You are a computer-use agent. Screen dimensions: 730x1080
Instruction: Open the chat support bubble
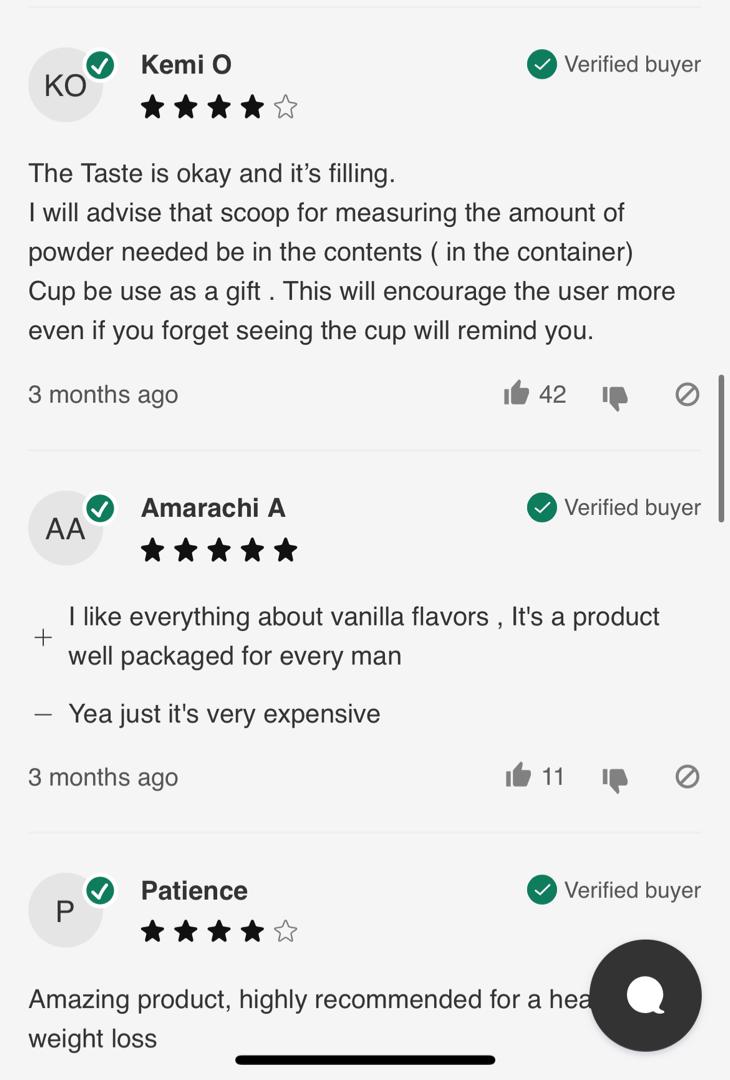pyautogui.click(x=645, y=995)
